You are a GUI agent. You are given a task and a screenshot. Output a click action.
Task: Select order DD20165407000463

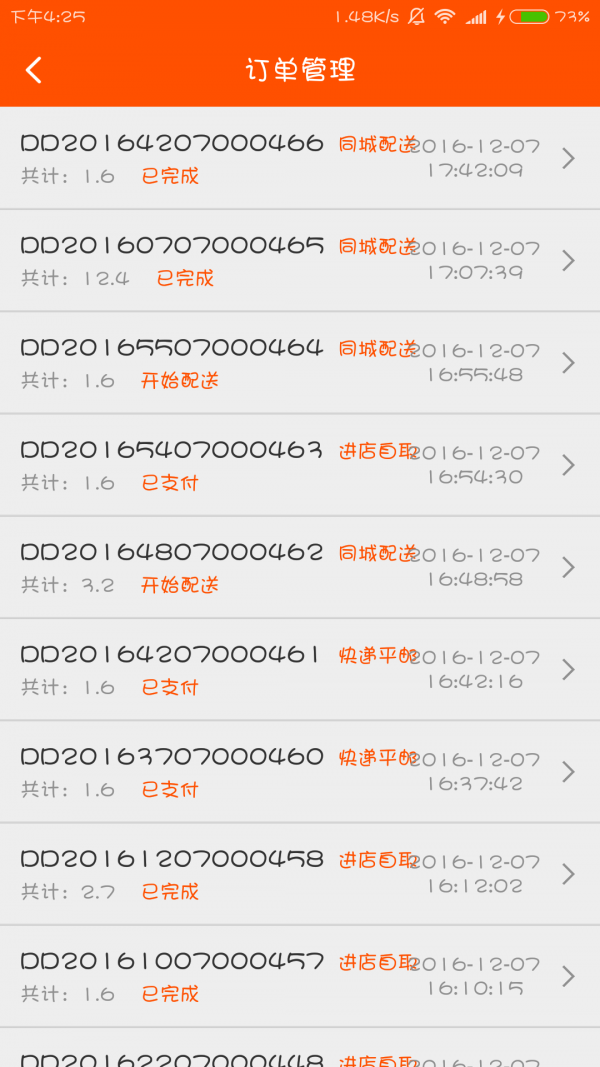coord(300,465)
